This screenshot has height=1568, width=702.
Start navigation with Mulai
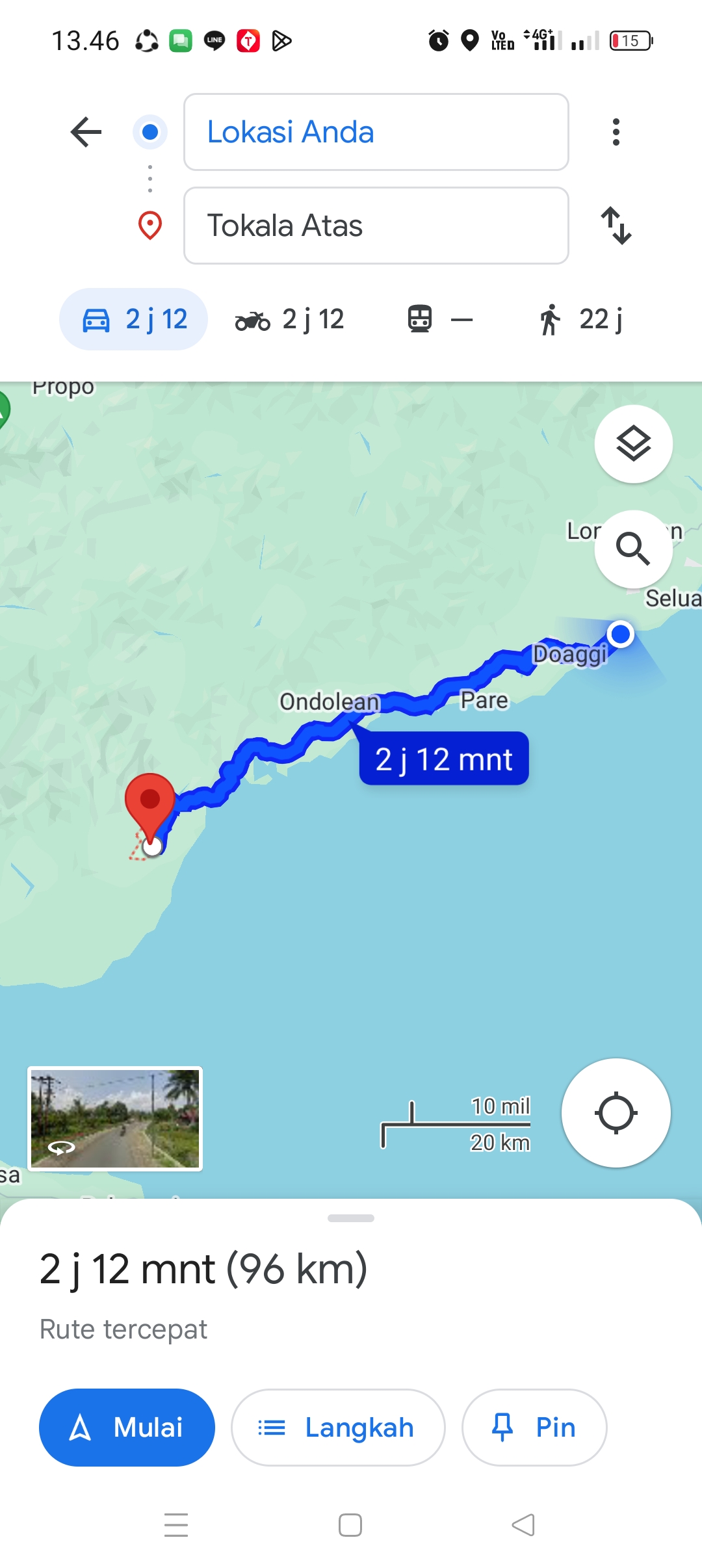pos(127,1428)
